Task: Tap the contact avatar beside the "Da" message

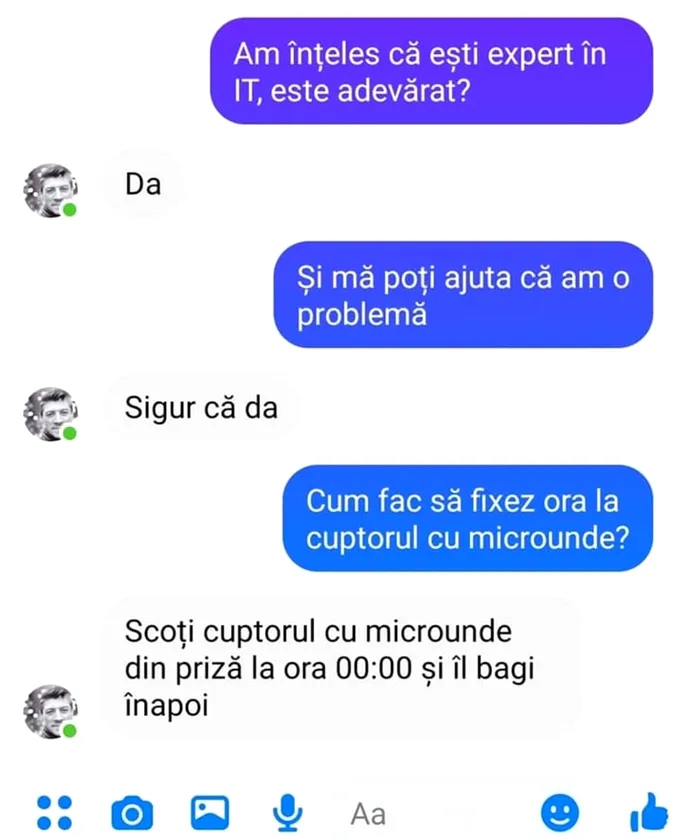Action: tap(50, 190)
